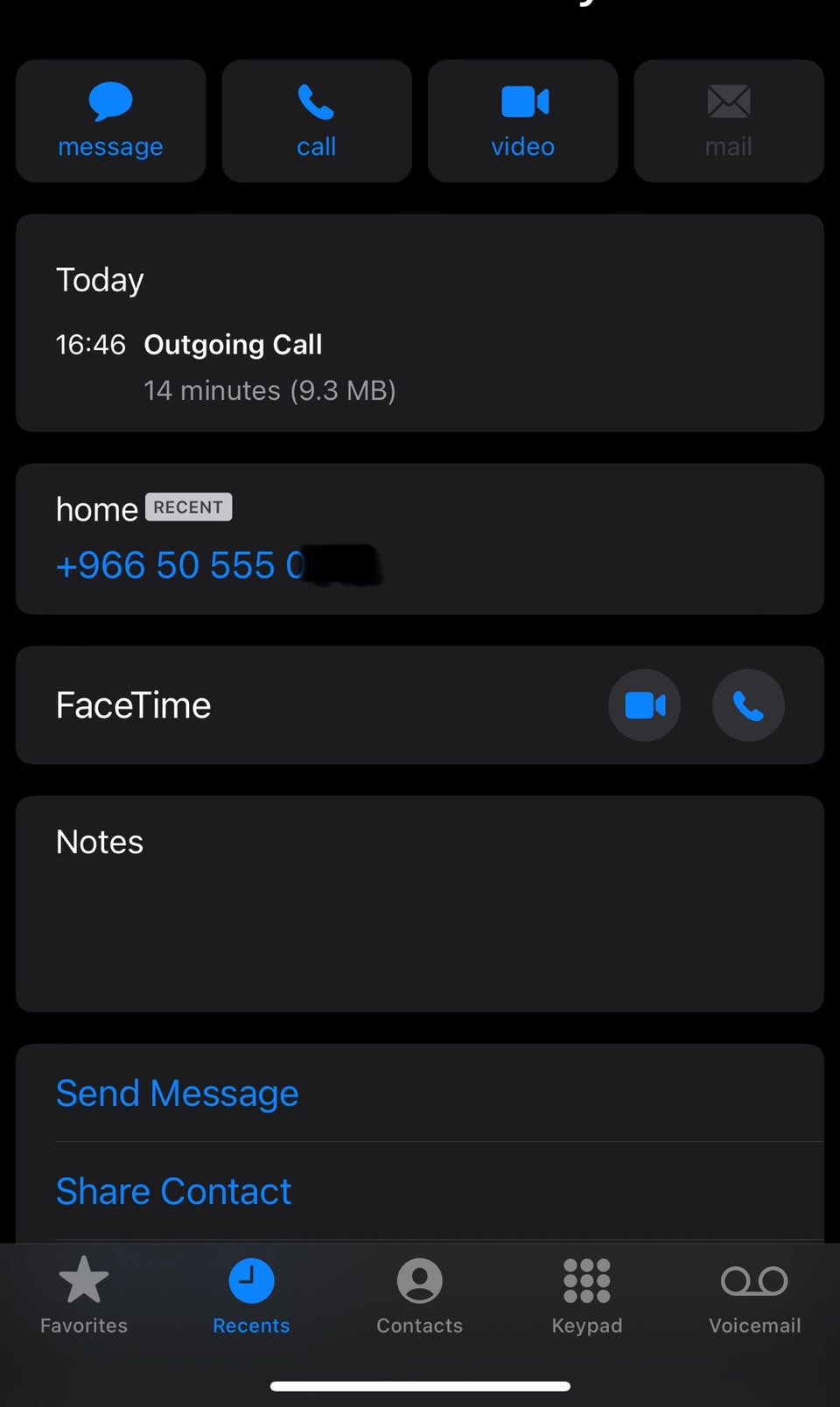Select Share Contact option
The height and width of the screenshot is (1407, 840).
coord(174,1191)
